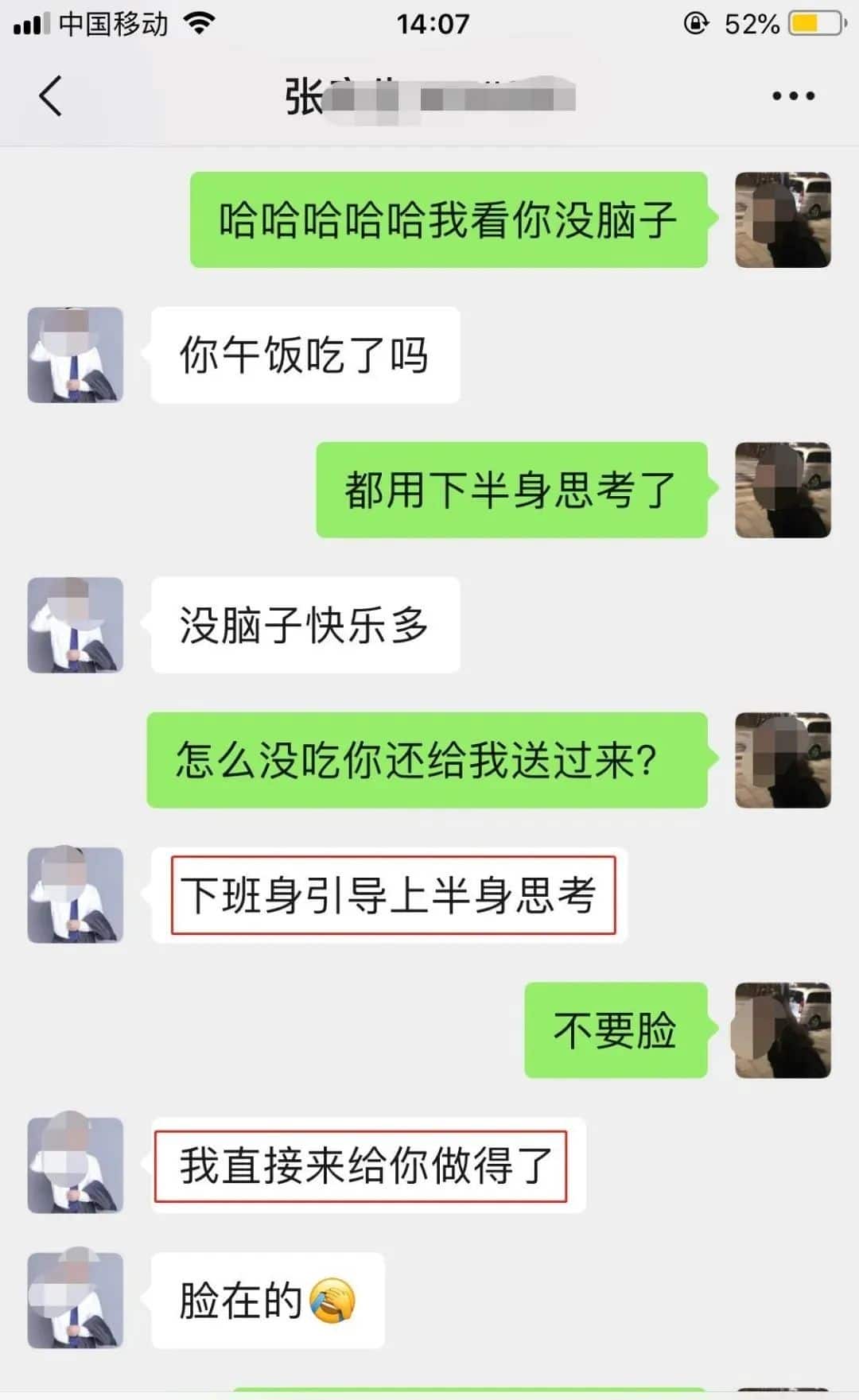Screen dimensions: 859x1400
Task: Open the avatar next to "都用下半身思考了"
Action: point(783,490)
